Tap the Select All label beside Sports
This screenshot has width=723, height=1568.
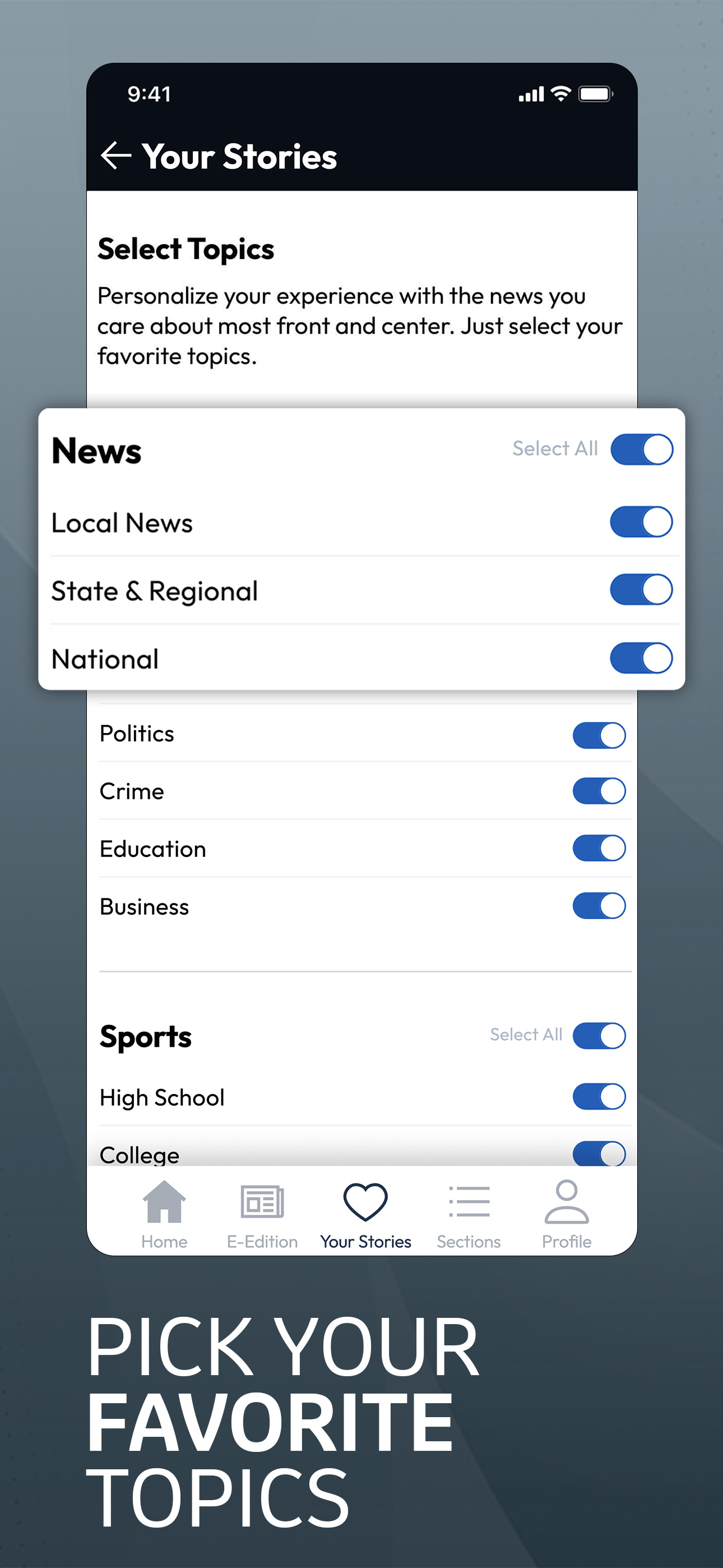click(x=526, y=1035)
